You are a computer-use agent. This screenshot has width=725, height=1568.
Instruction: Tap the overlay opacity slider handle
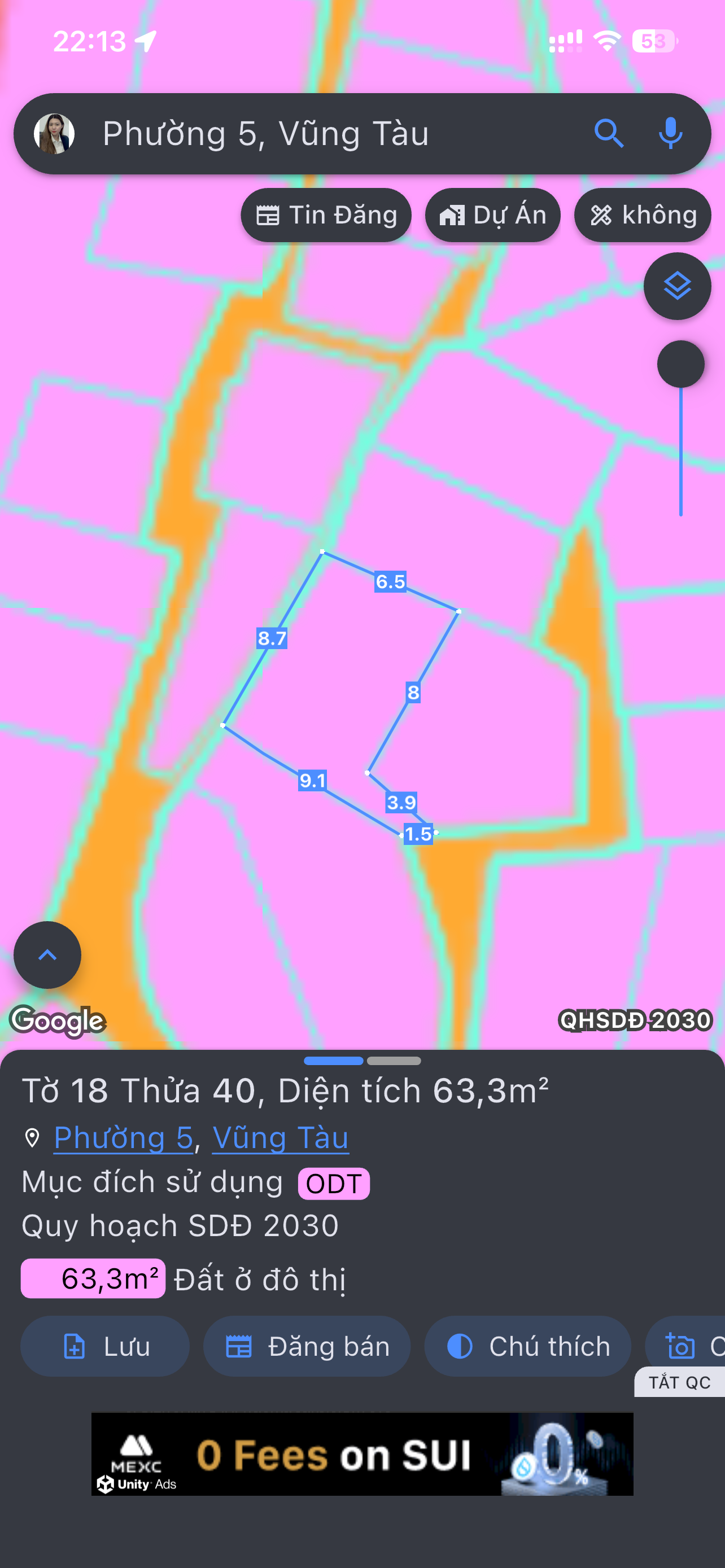680,364
